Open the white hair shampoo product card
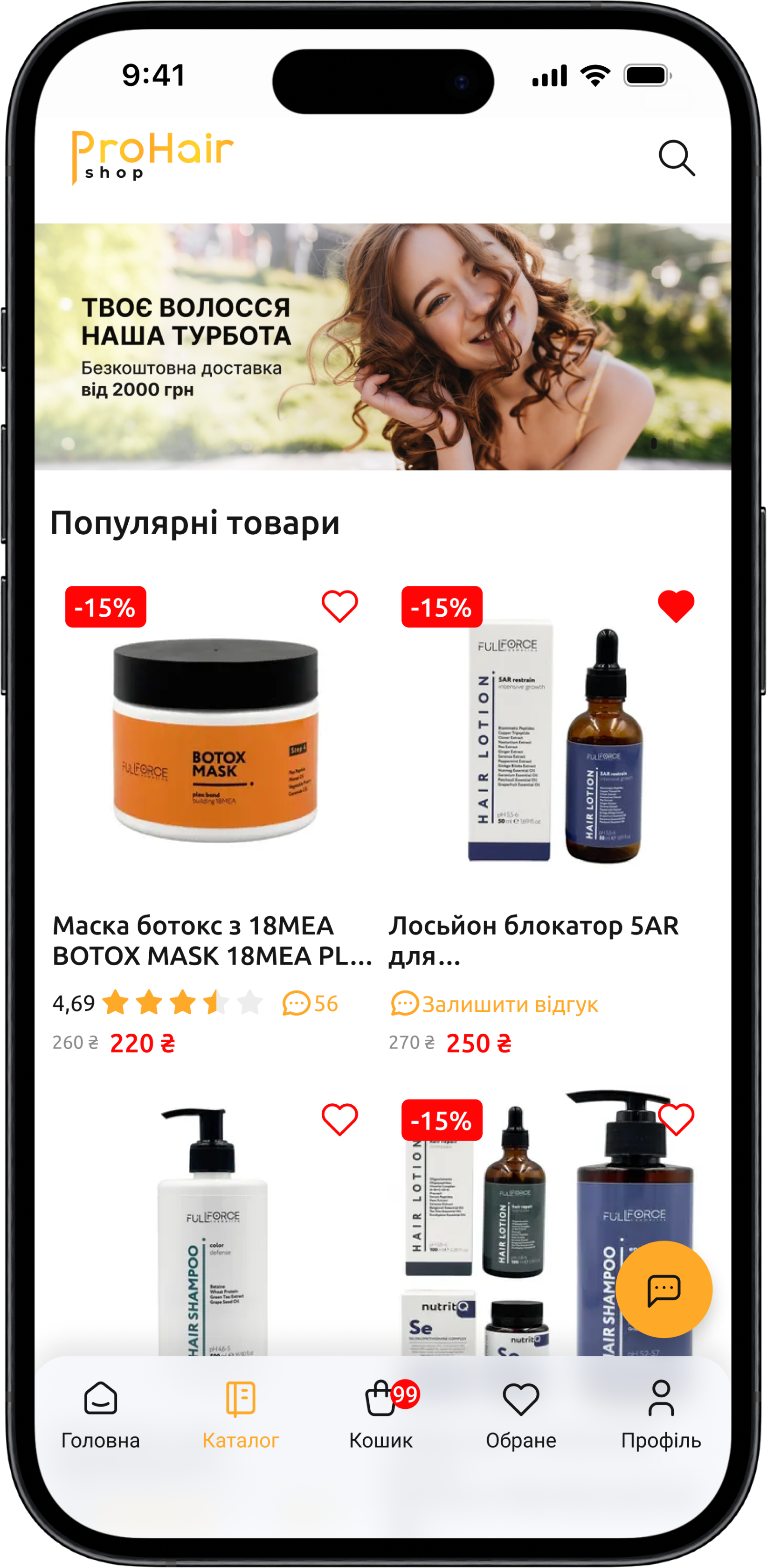 (213, 1236)
